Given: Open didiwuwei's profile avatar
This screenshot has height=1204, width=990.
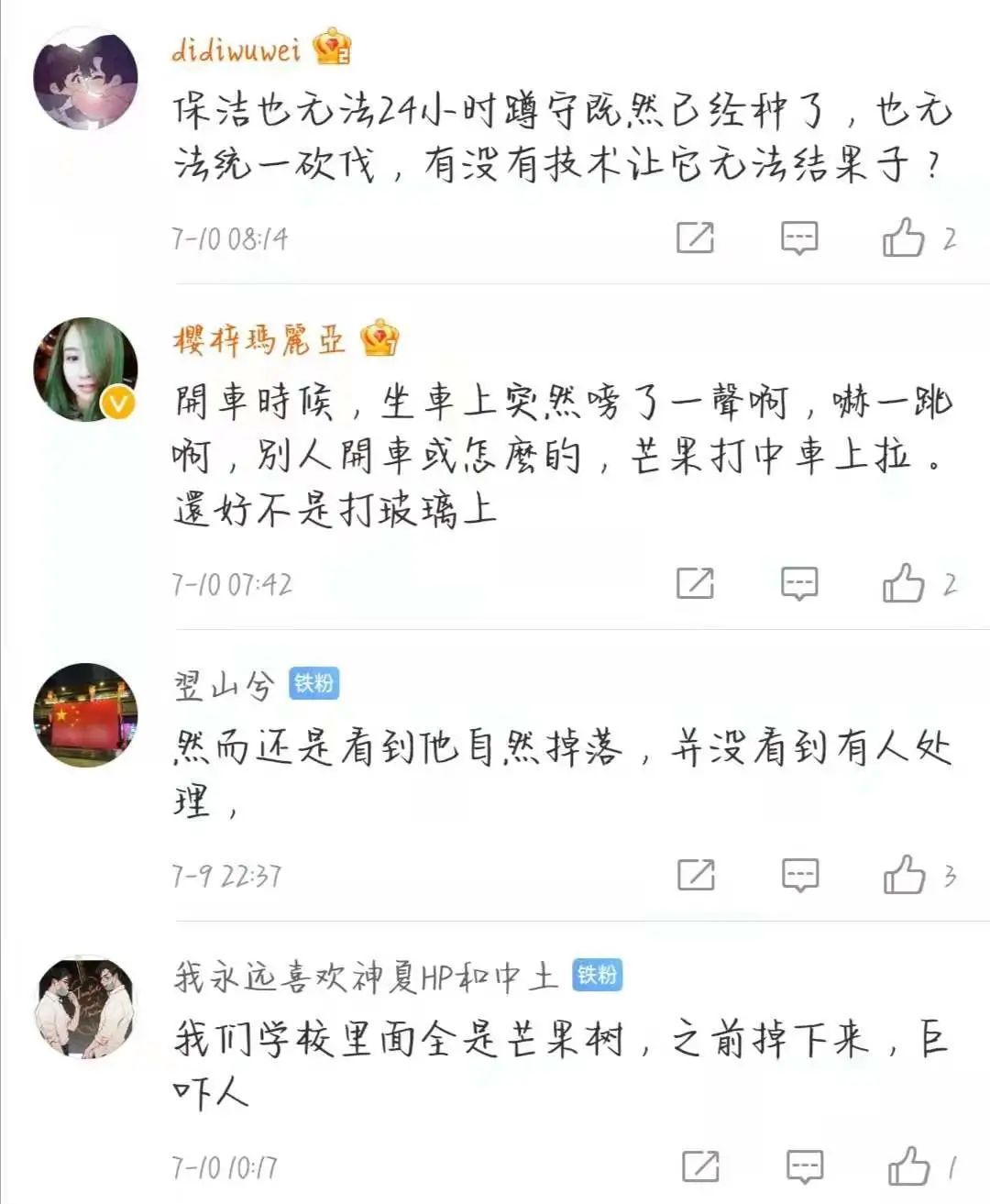Looking at the screenshot, I should click(x=85, y=80).
